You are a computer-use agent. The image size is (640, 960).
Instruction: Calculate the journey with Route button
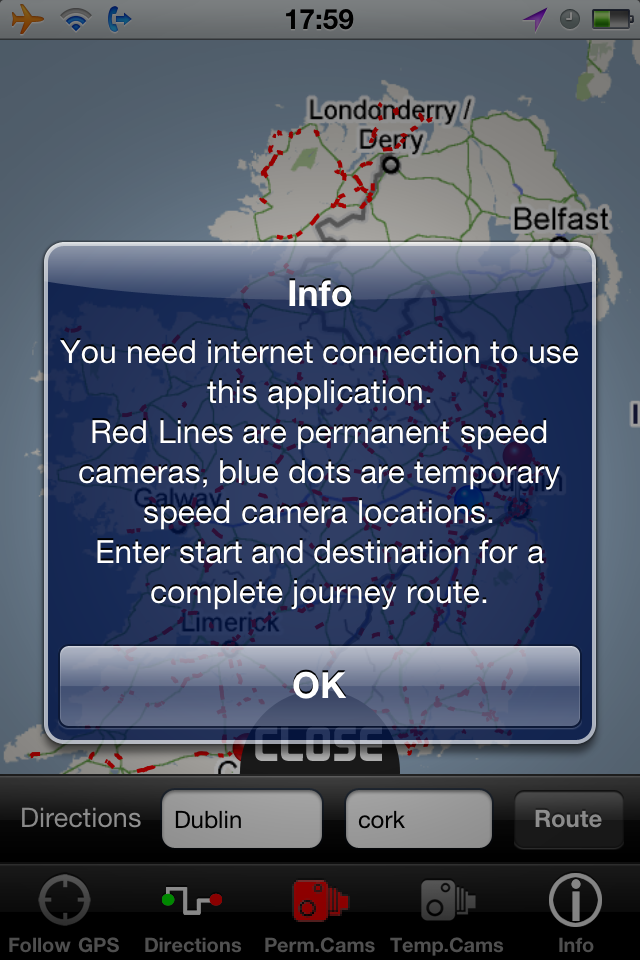tap(567, 819)
